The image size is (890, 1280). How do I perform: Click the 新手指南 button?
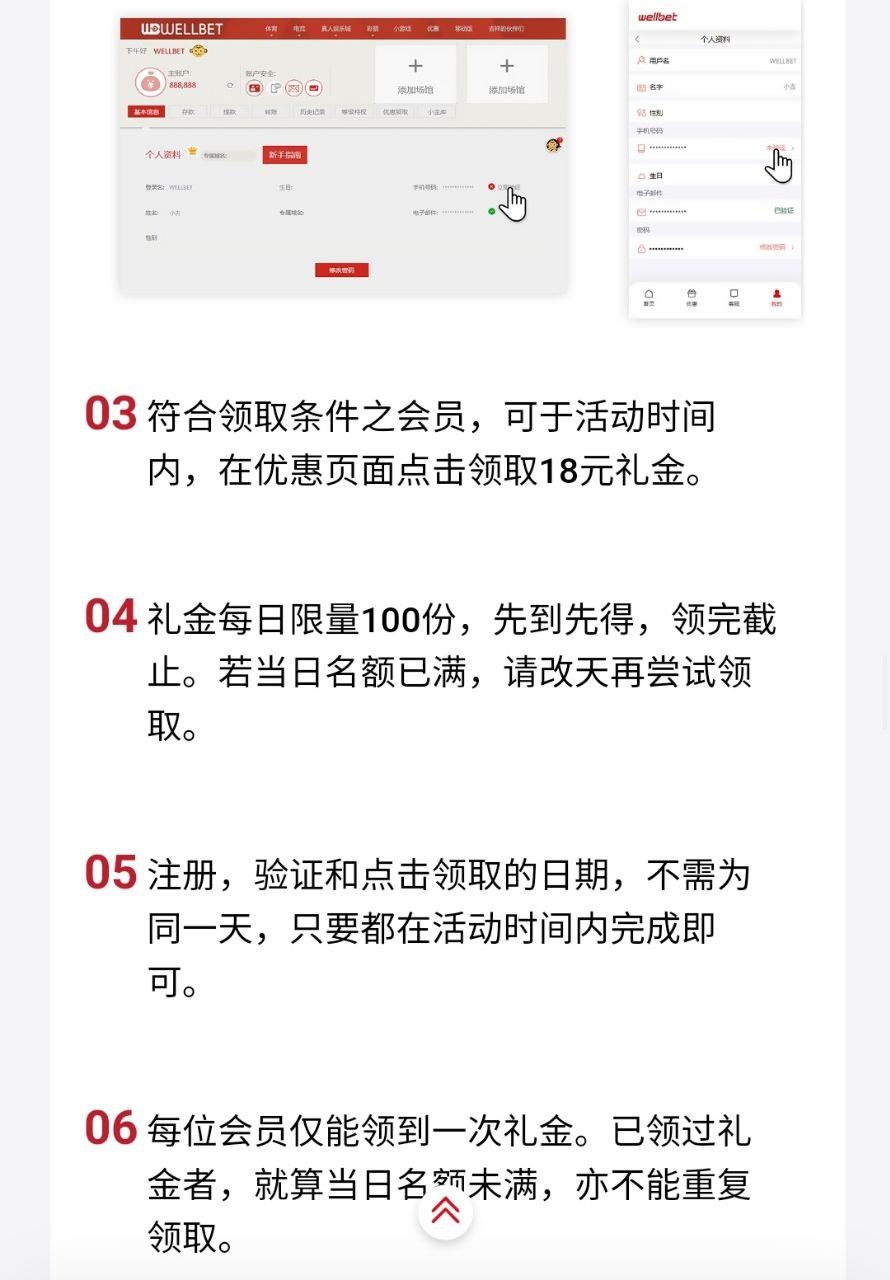coord(287,154)
